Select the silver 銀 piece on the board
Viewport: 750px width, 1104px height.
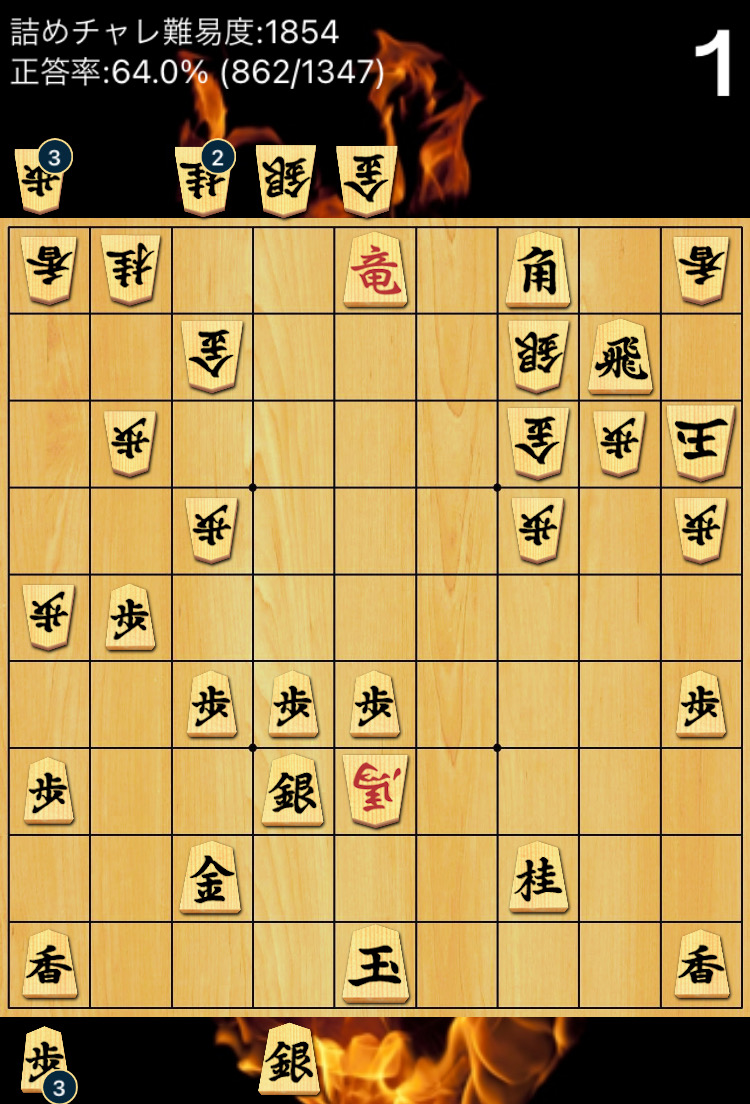coord(292,791)
